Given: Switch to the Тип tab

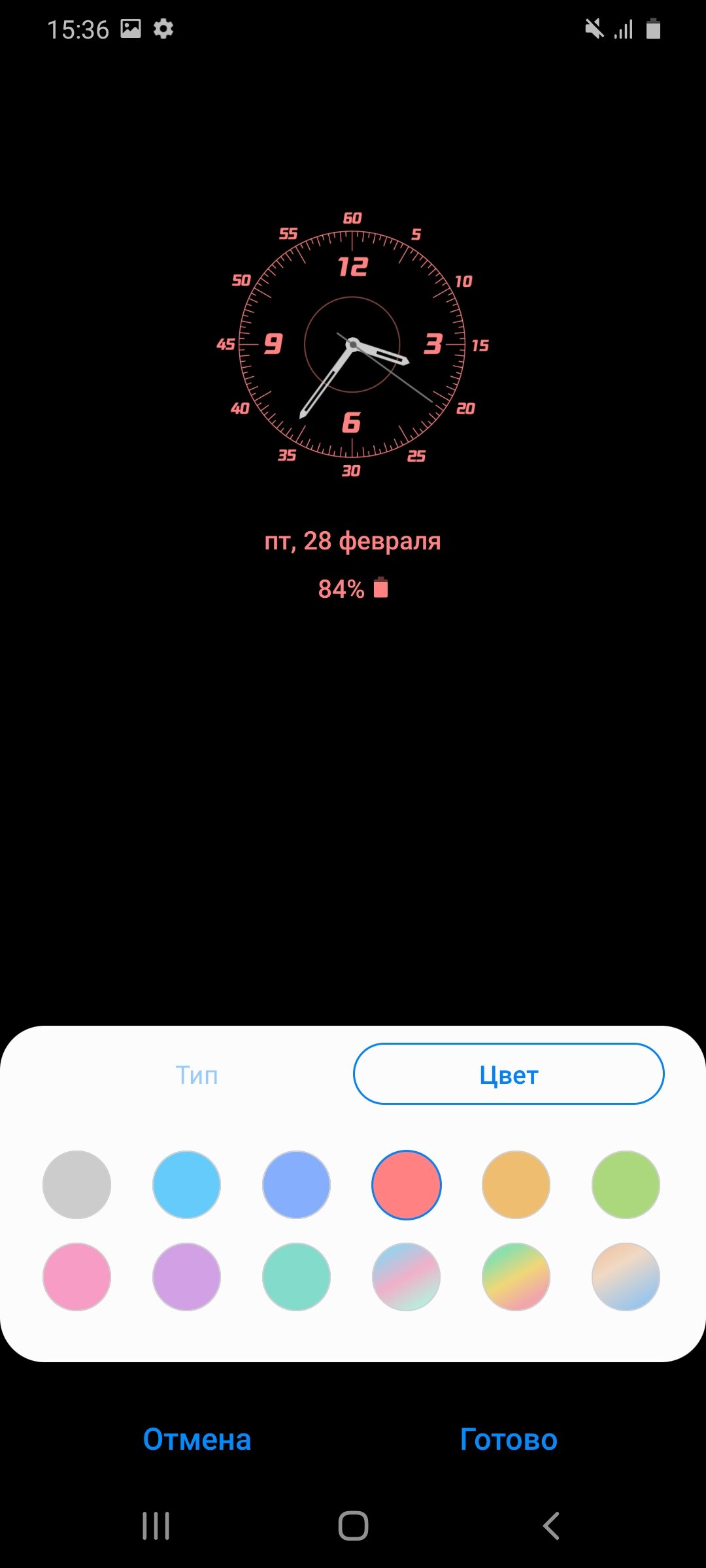Looking at the screenshot, I should tap(197, 1075).
